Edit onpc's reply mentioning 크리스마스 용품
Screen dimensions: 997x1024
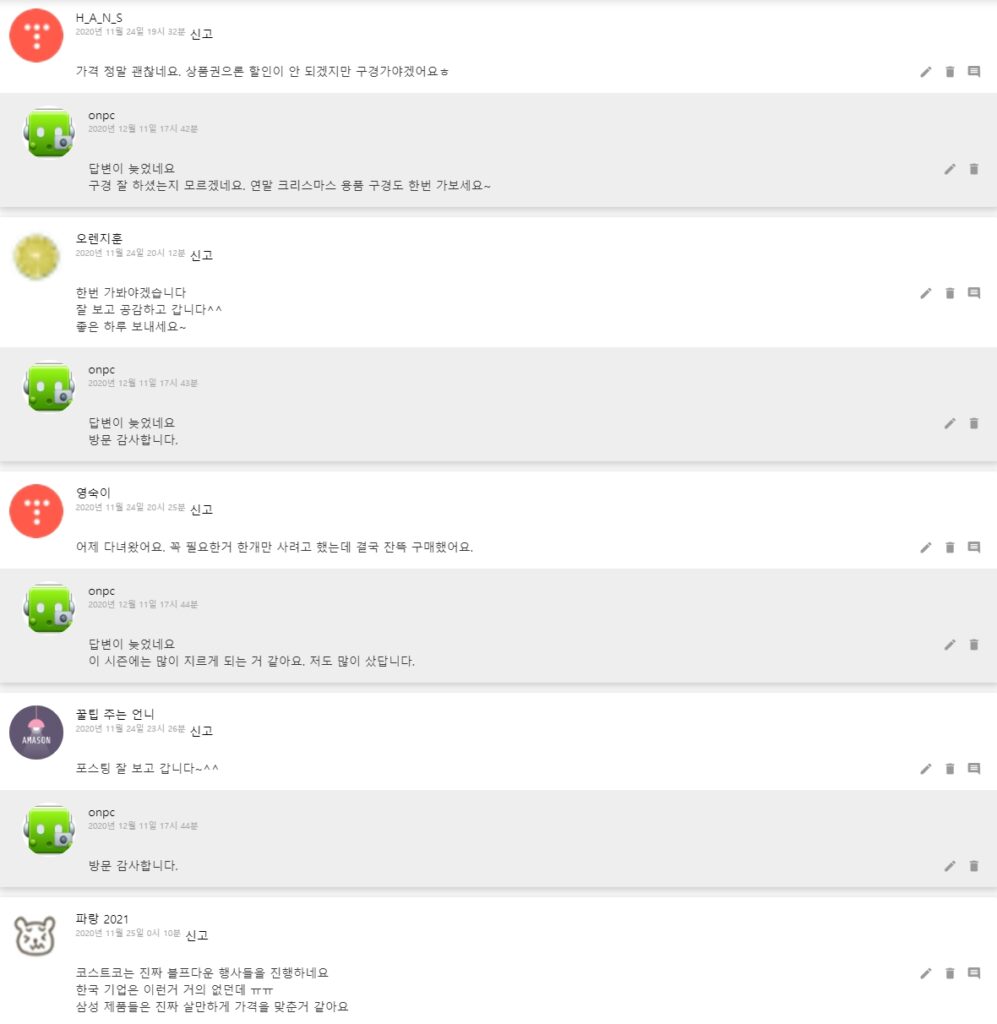tap(949, 169)
